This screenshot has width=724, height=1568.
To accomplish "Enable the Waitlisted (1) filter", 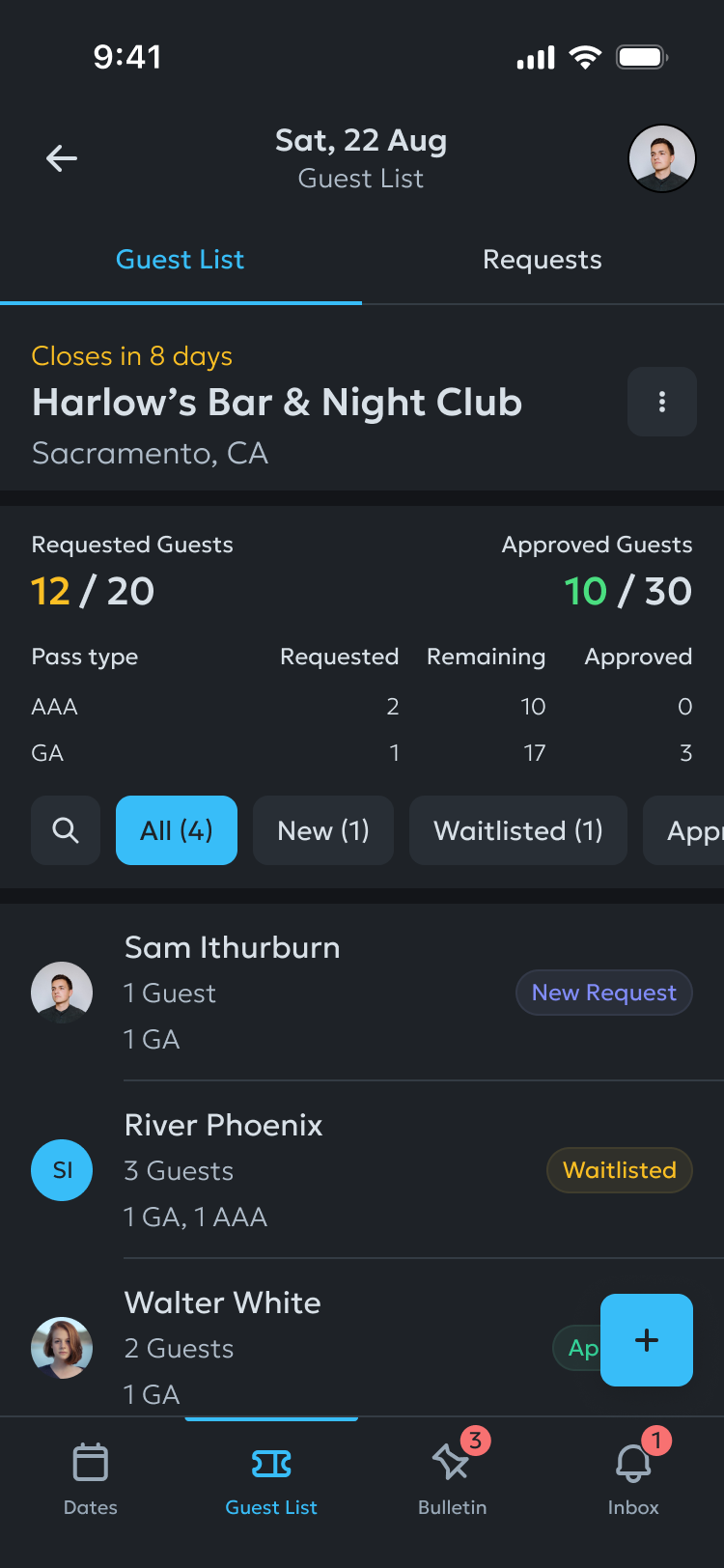I will pyautogui.click(x=517, y=830).
